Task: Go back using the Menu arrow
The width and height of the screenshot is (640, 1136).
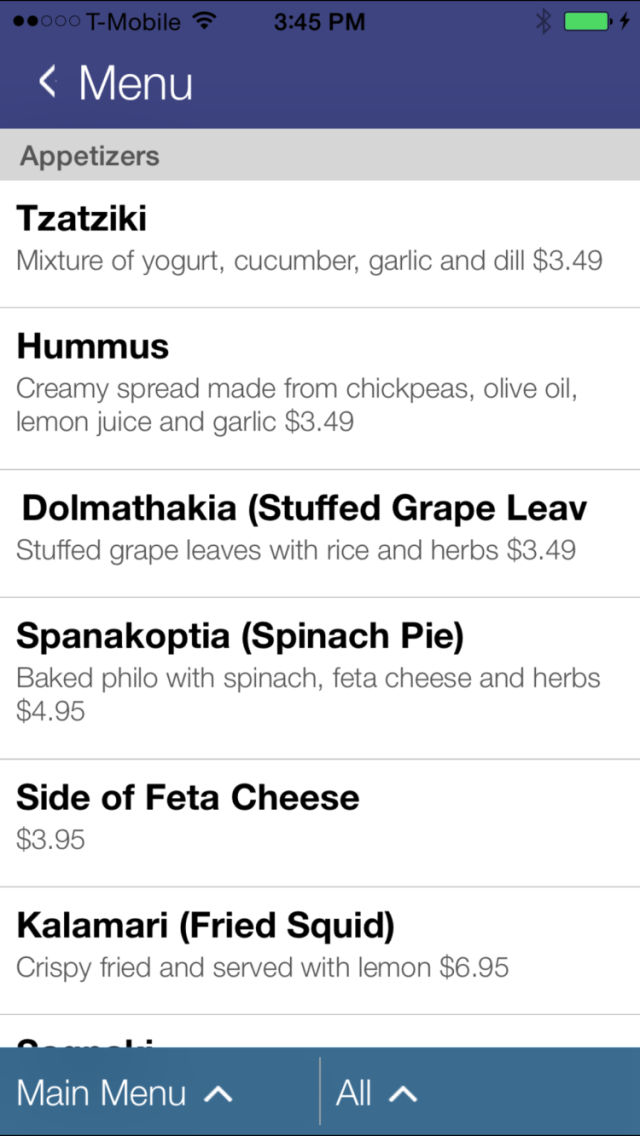Action: (x=48, y=81)
